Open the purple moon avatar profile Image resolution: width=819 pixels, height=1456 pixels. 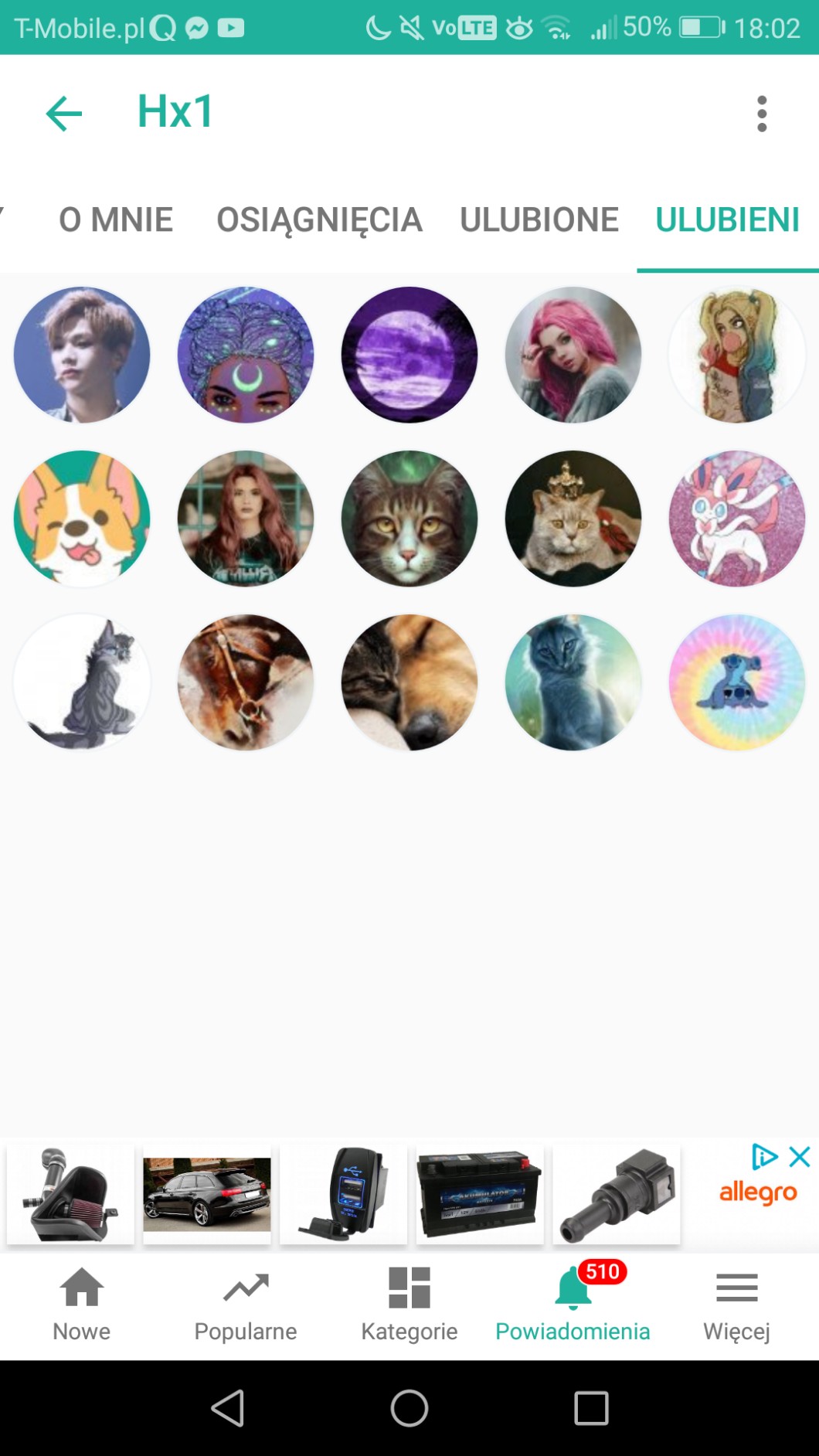[x=409, y=355]
